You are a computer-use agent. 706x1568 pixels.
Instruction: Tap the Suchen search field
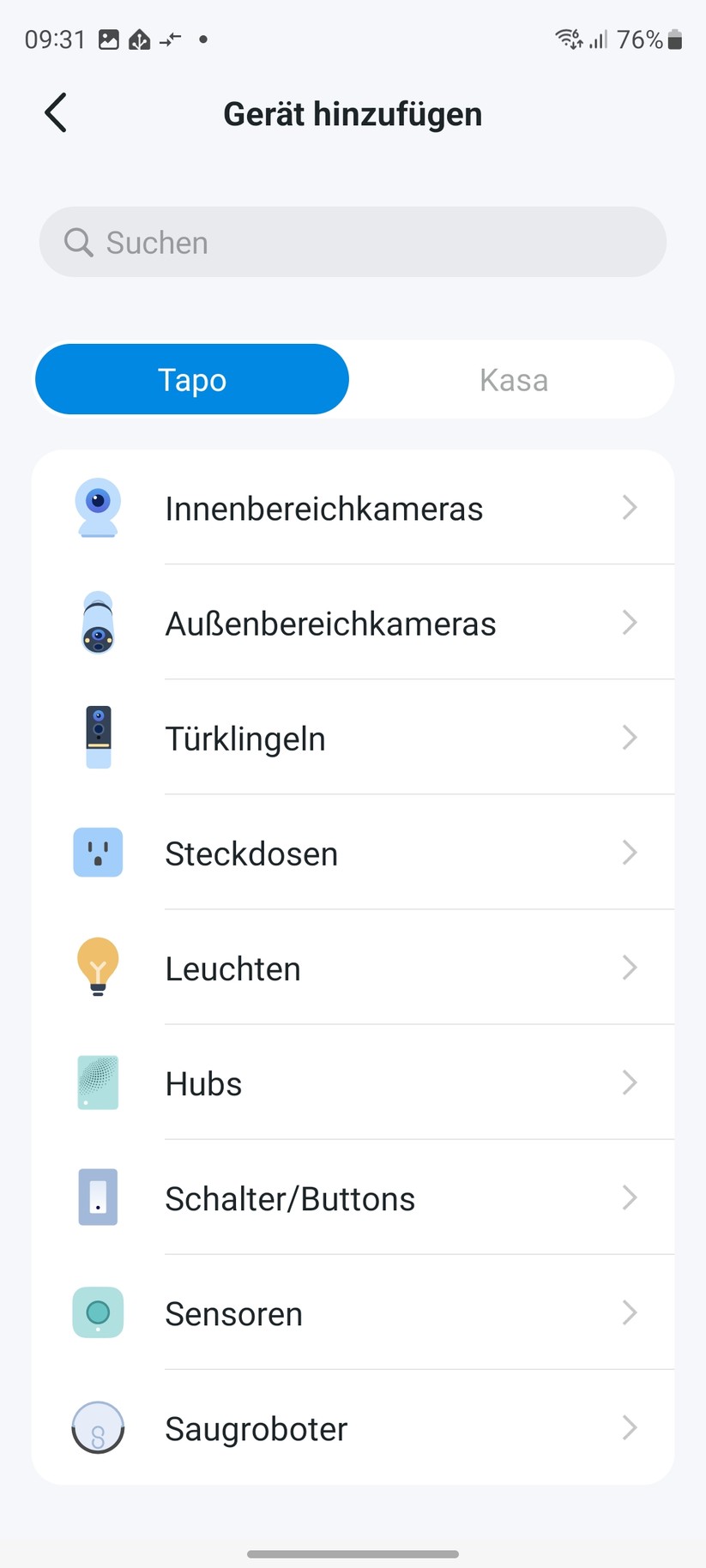[x=353, y=242]
